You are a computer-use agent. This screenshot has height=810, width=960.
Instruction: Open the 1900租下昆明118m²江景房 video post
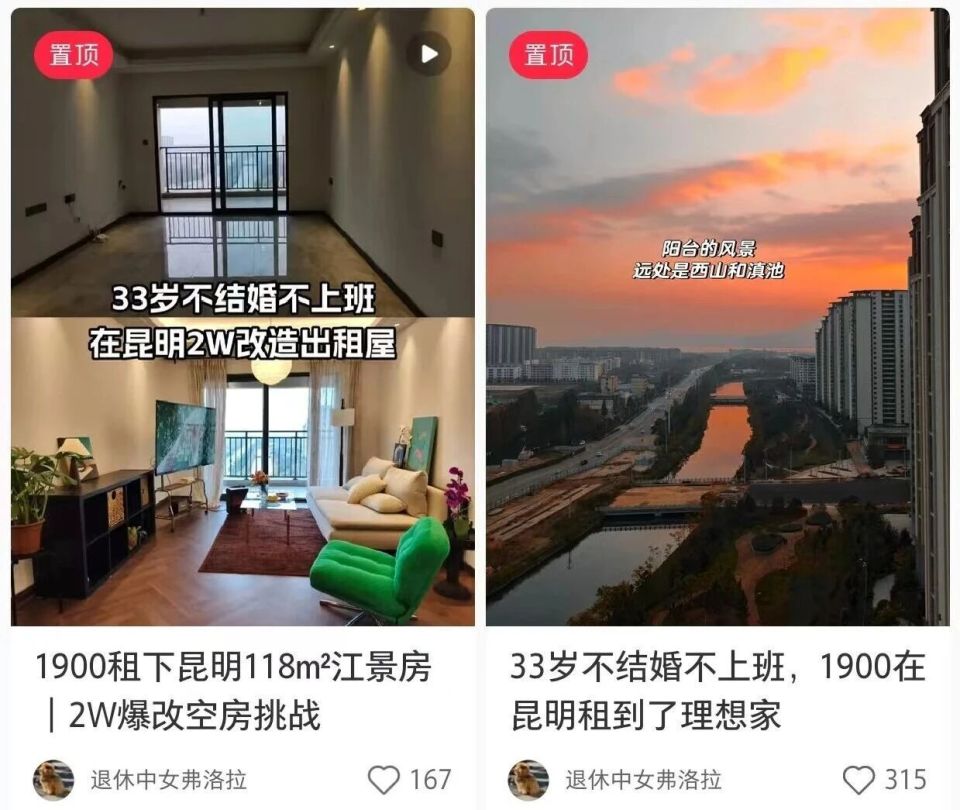tap(243, 316)
